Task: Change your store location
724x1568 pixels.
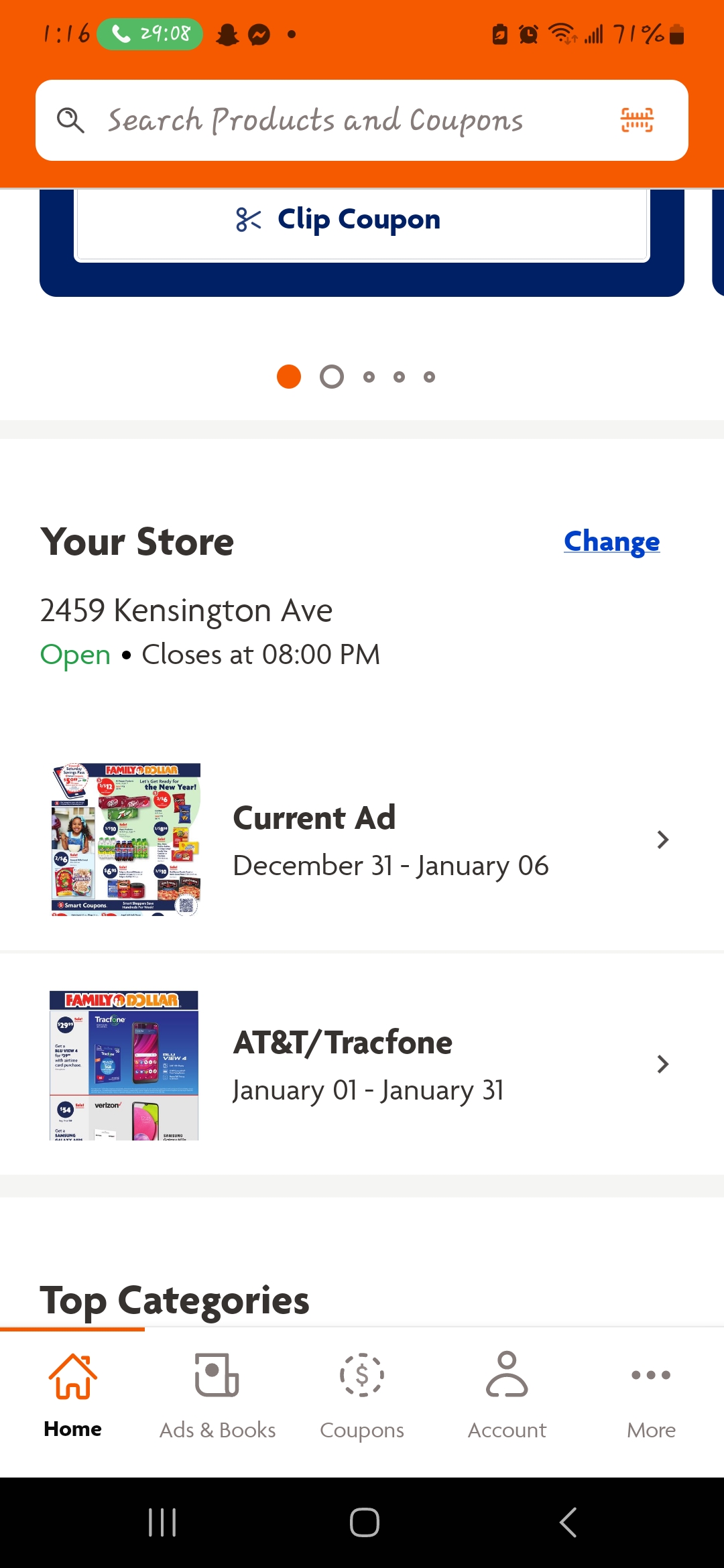Action: point(611,541)
